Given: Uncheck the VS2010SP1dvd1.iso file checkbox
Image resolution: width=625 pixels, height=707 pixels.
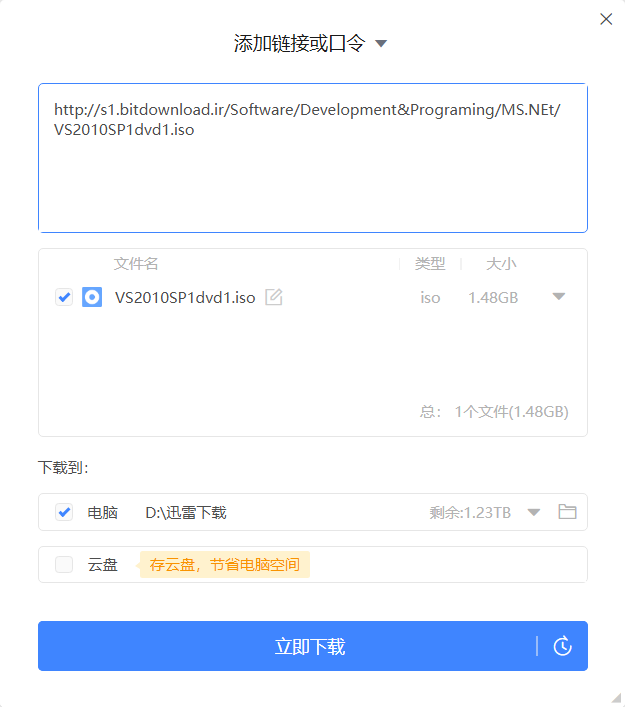Looking at the screenshot, I should pyautogui.click(x=64, y=297).
